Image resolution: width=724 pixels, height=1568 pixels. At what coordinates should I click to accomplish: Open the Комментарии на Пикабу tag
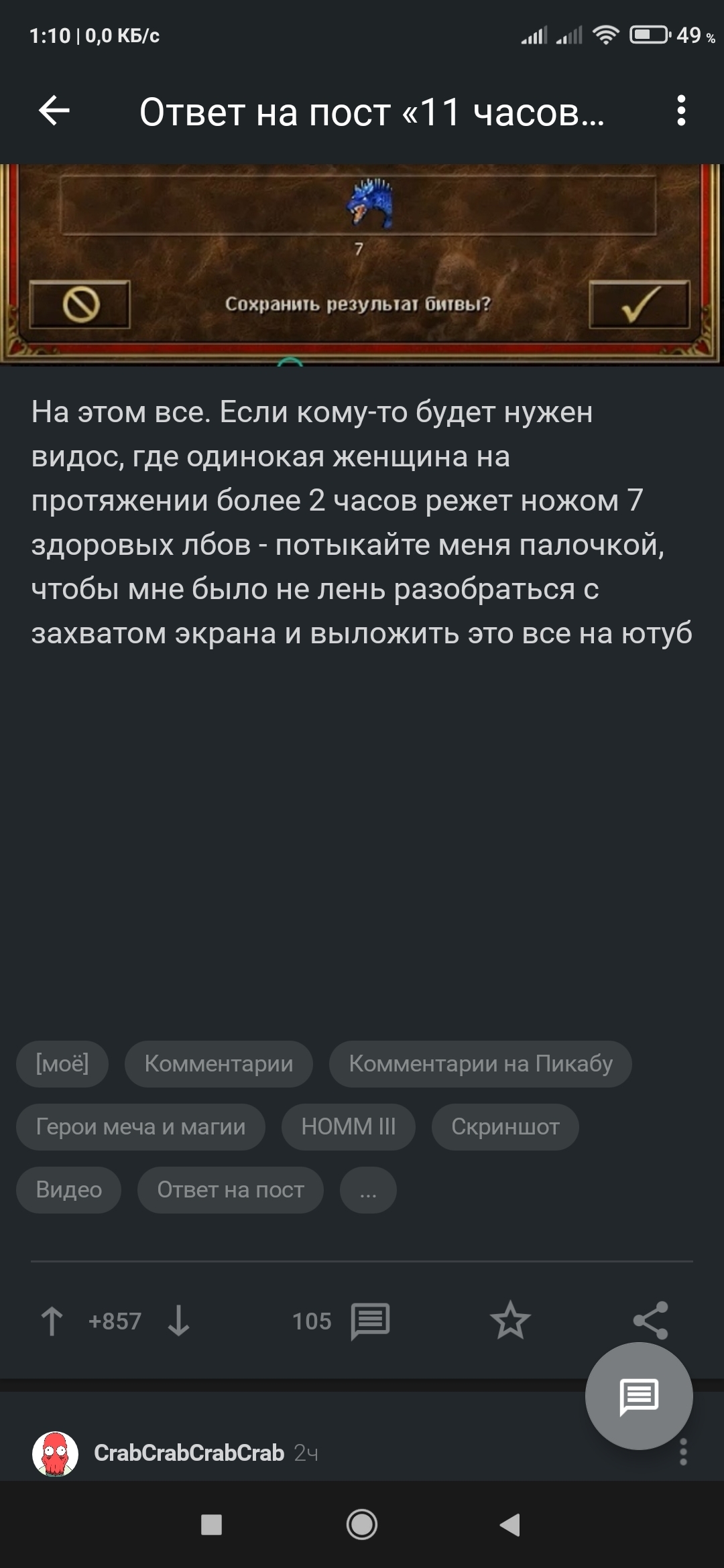480,1063
